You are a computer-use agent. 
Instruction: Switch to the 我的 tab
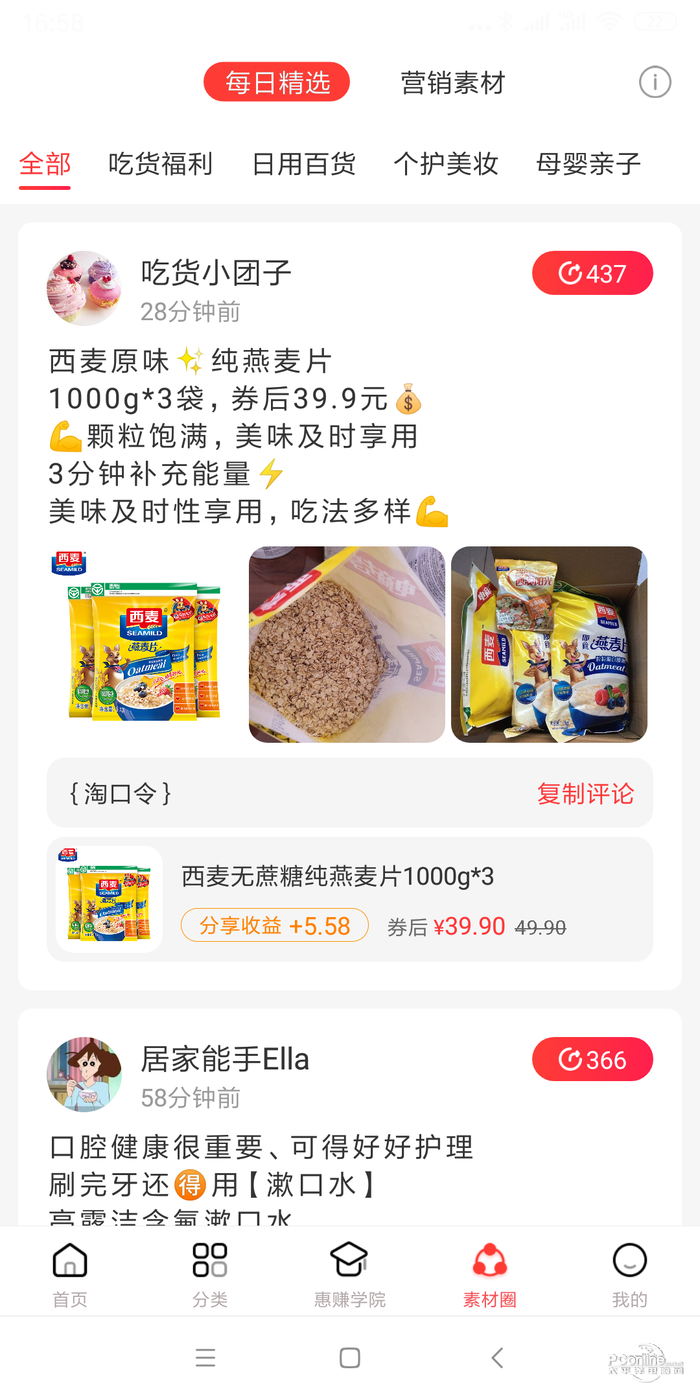point(630,1273)
